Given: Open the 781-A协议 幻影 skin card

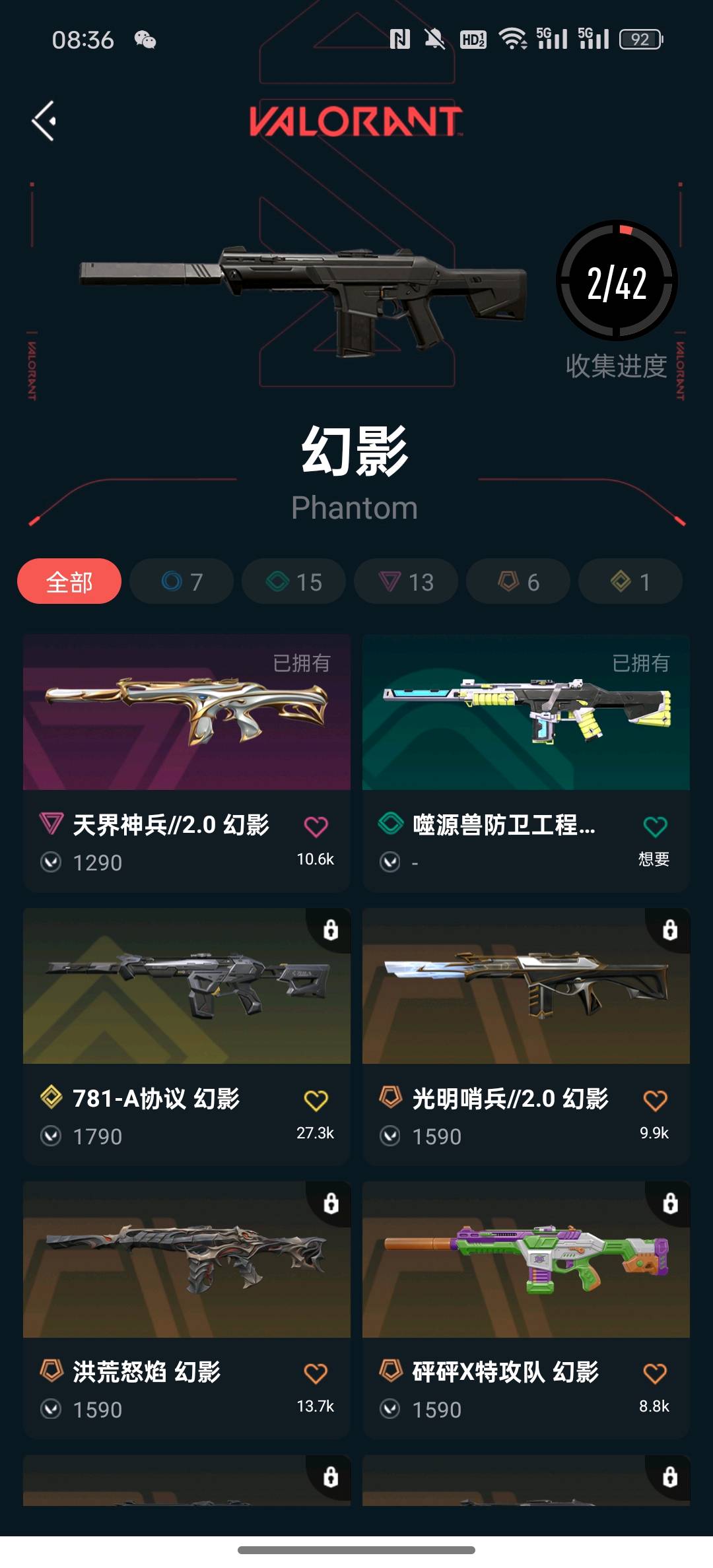Looking at the screenshot, I should pos(187,986).
